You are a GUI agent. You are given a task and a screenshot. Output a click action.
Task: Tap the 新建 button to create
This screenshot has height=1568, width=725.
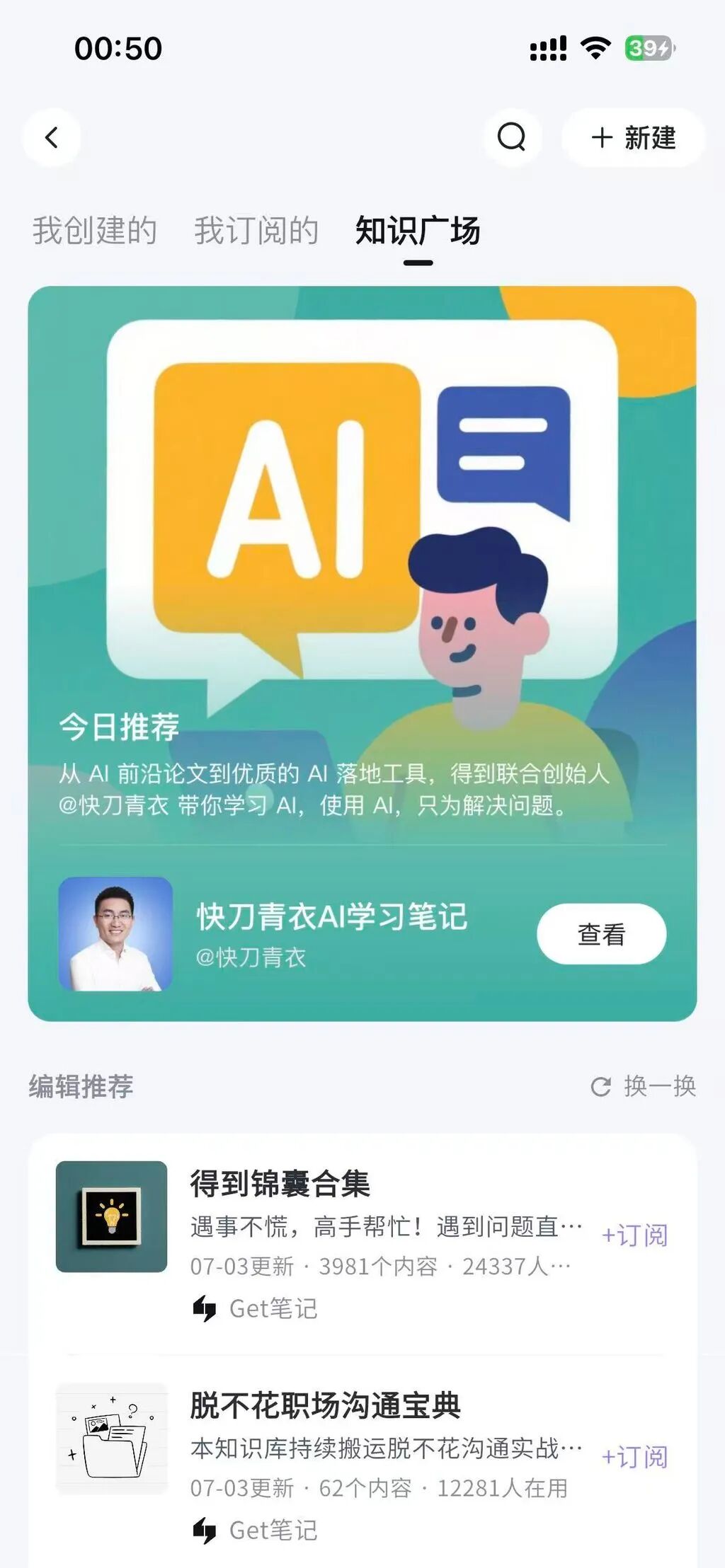pos(633,137)
